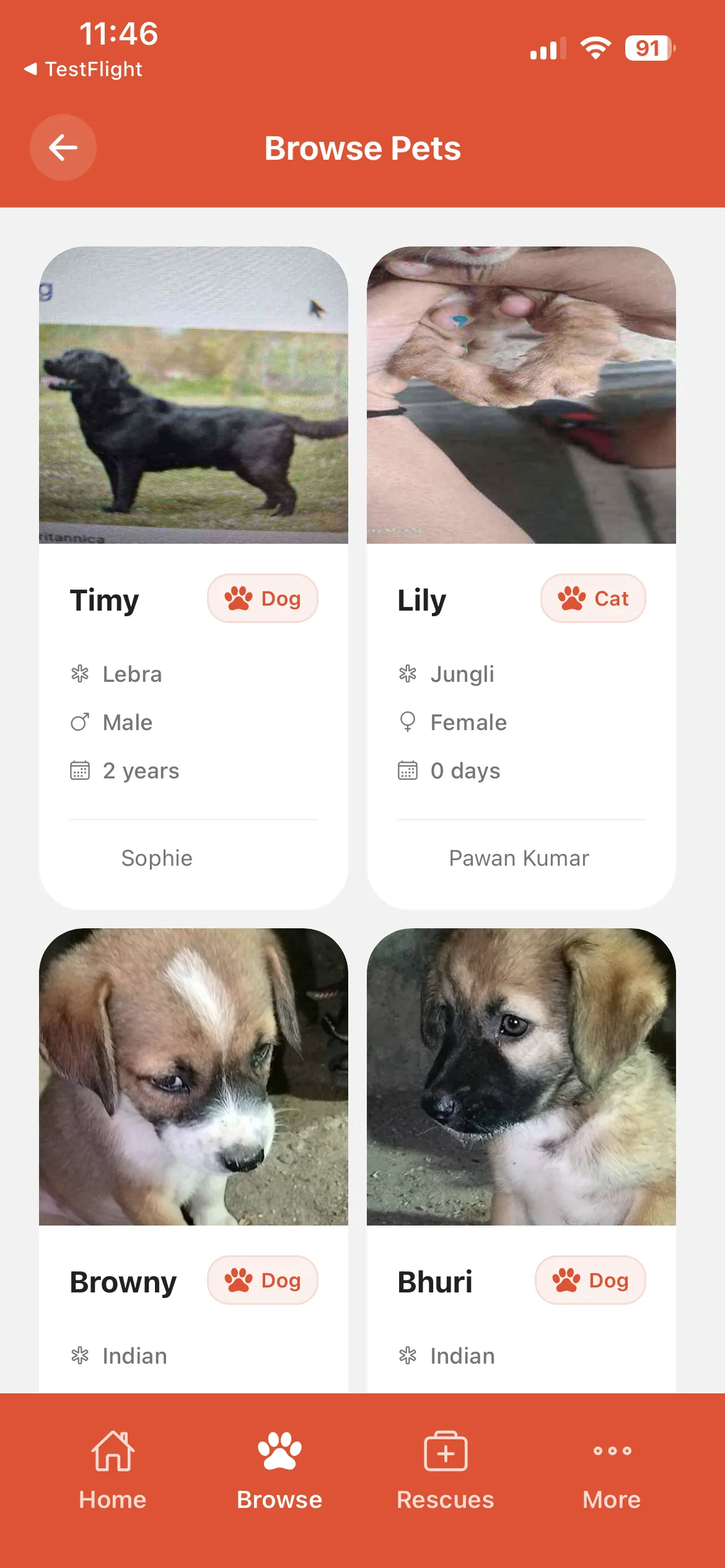Viewport: 725px width, 1568px height.
Task: Open Rescues using the first-aid kit icon
Action: (x=446, y=1450)
